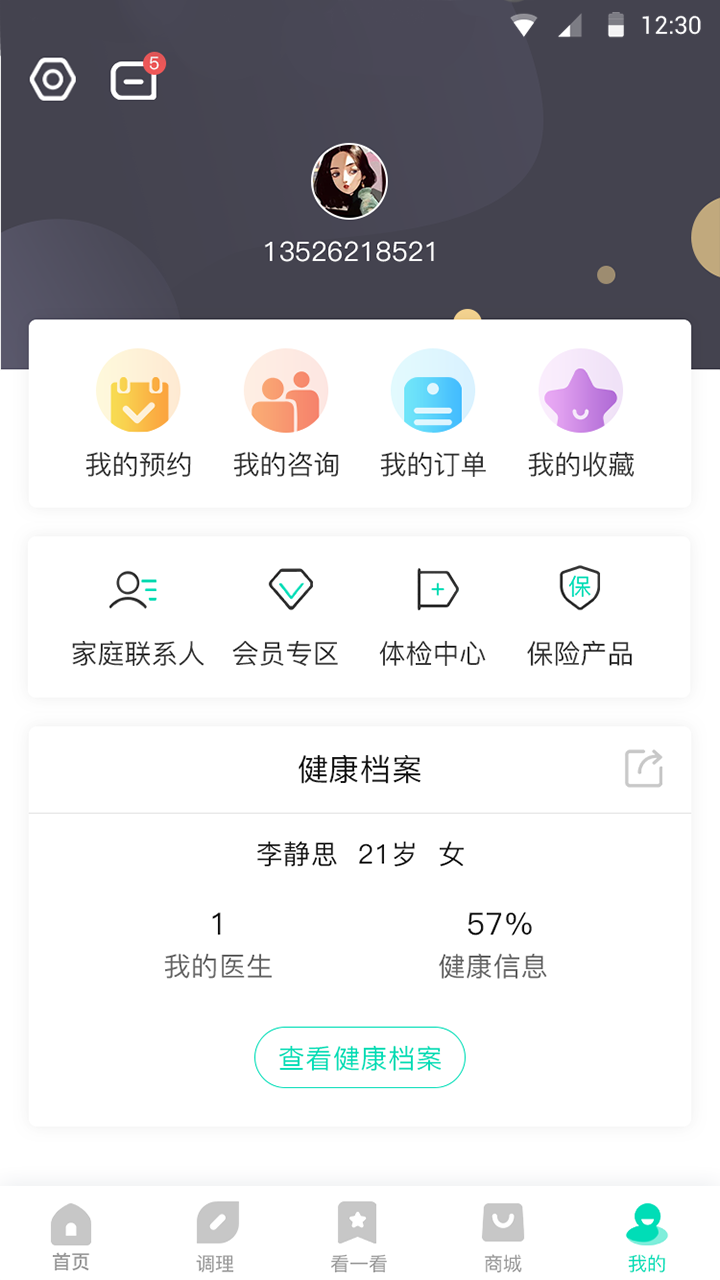Switch to 调理 conditioning tab
This screenshot has width=720, height=1280.
tap(215, 1235)
